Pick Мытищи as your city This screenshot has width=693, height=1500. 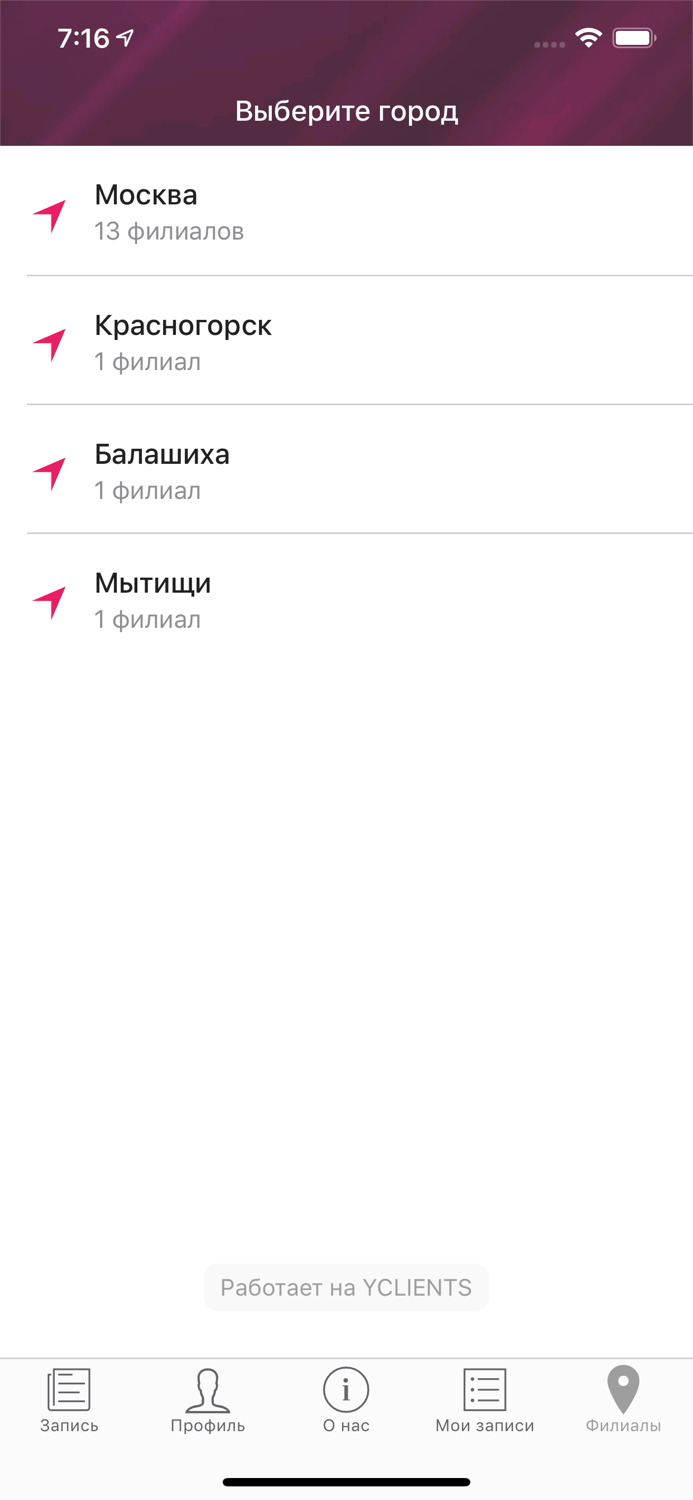346,598
